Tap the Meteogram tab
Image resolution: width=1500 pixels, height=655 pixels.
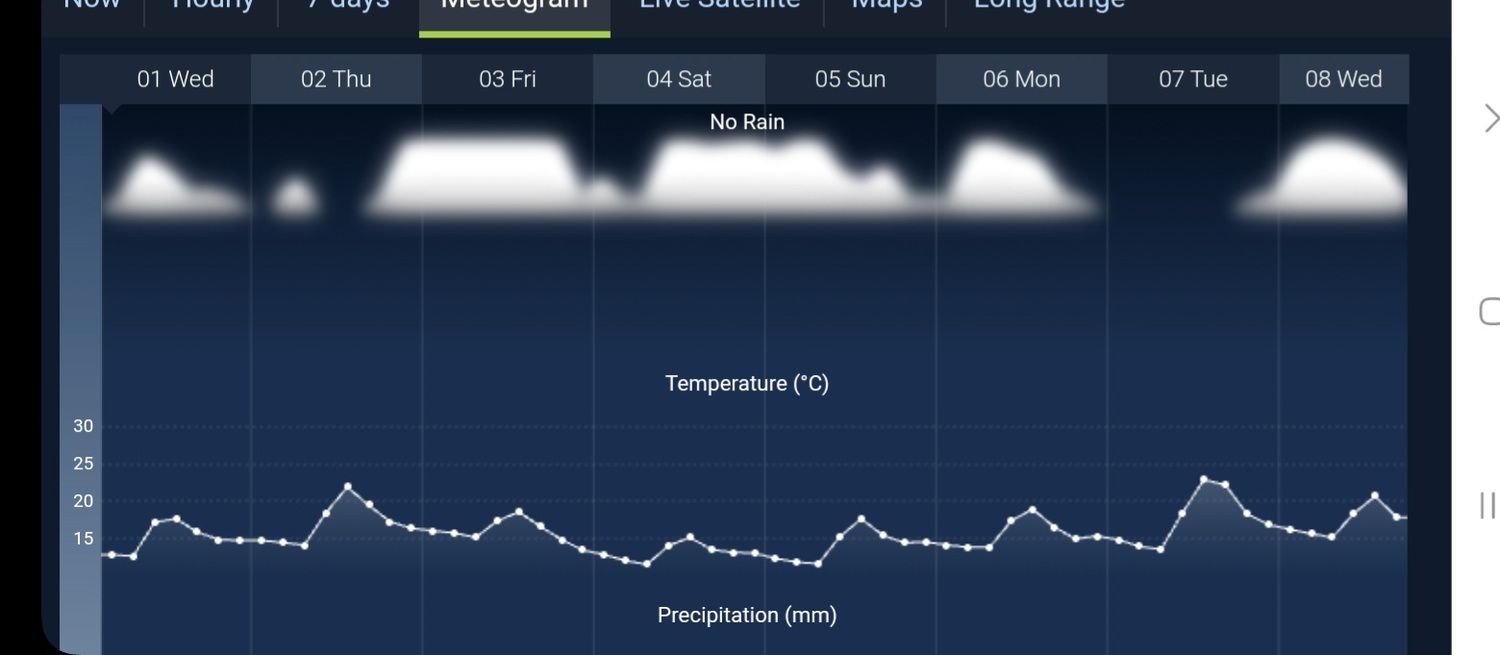click(x=514, y=8)
